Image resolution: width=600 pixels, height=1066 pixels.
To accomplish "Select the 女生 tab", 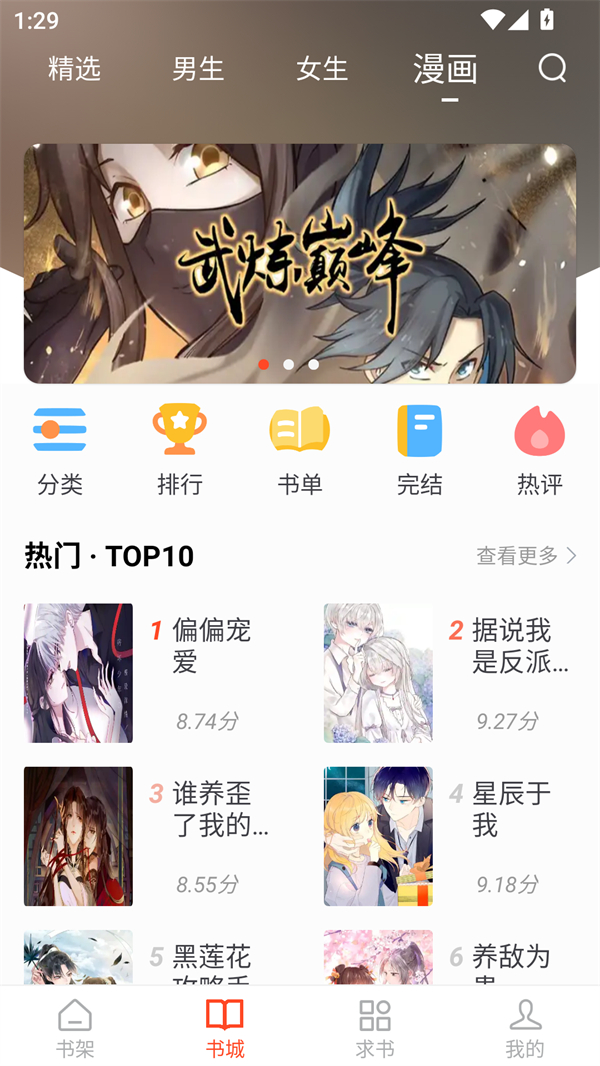I will [x=322, y=68].
